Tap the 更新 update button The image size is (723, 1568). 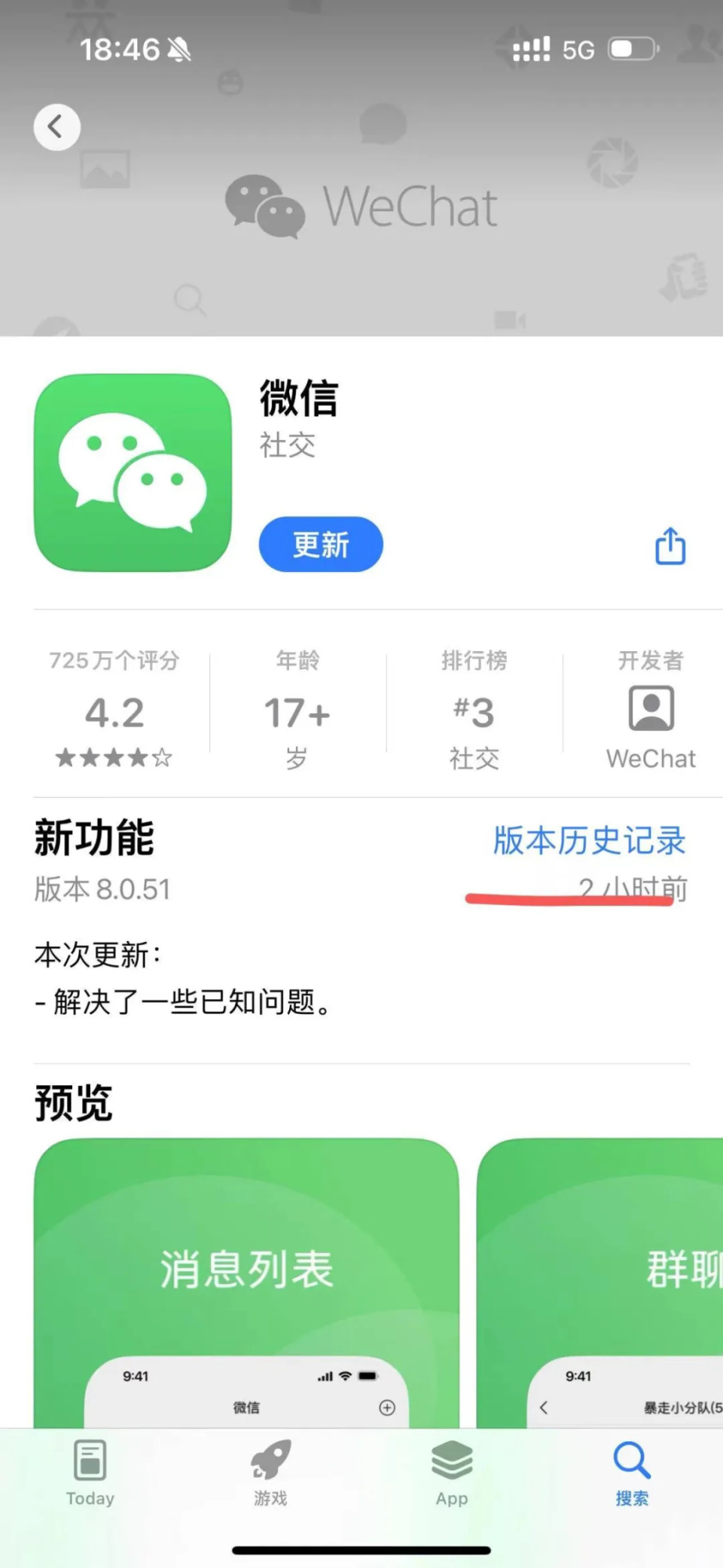coord(320,544)
